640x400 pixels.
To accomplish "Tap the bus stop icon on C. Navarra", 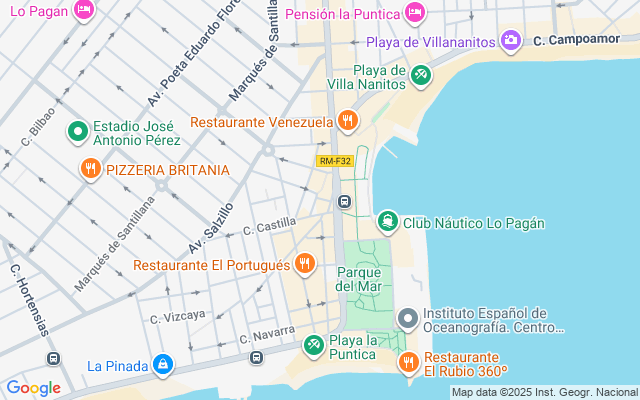I will pyautogui.click(x=257, y=357).
